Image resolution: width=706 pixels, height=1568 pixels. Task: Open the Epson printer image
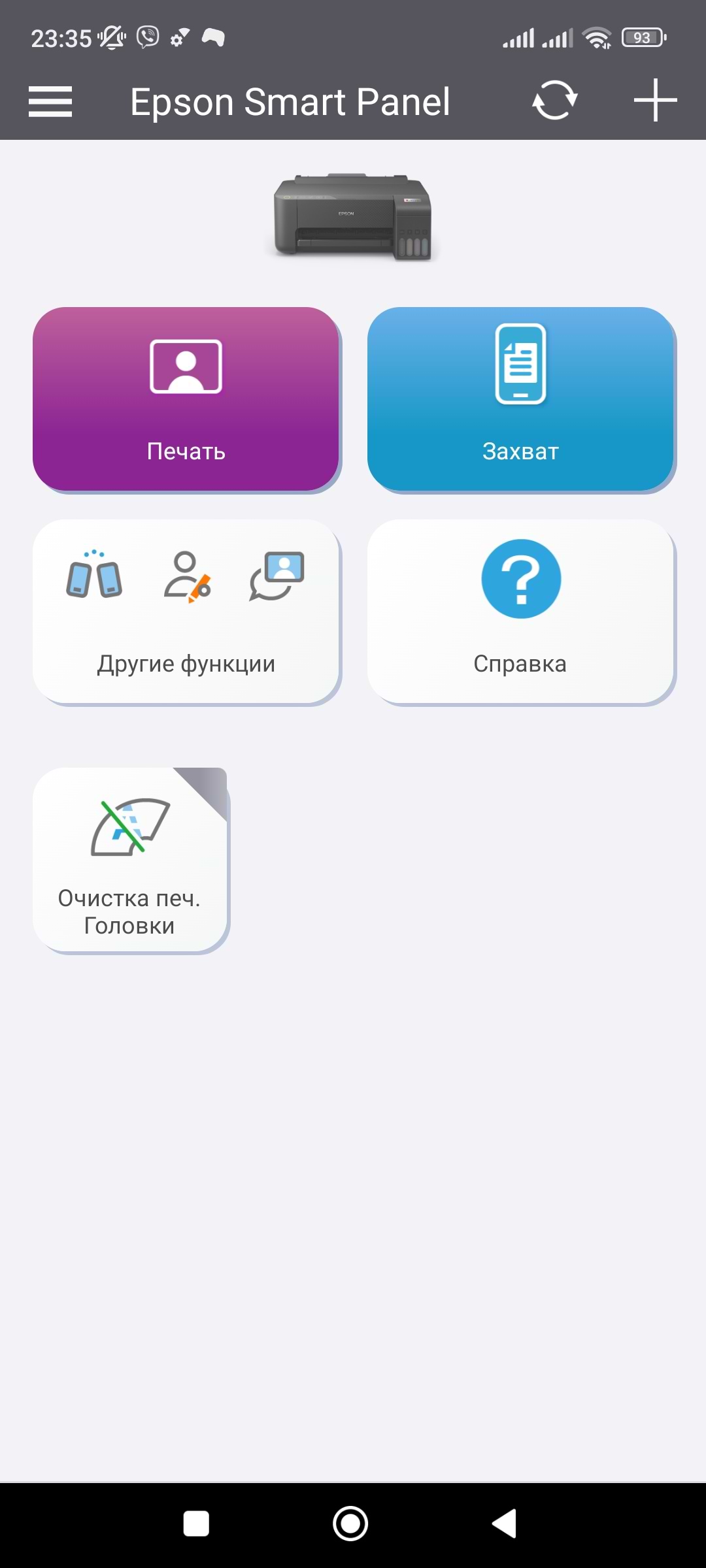tap(352, 218)
